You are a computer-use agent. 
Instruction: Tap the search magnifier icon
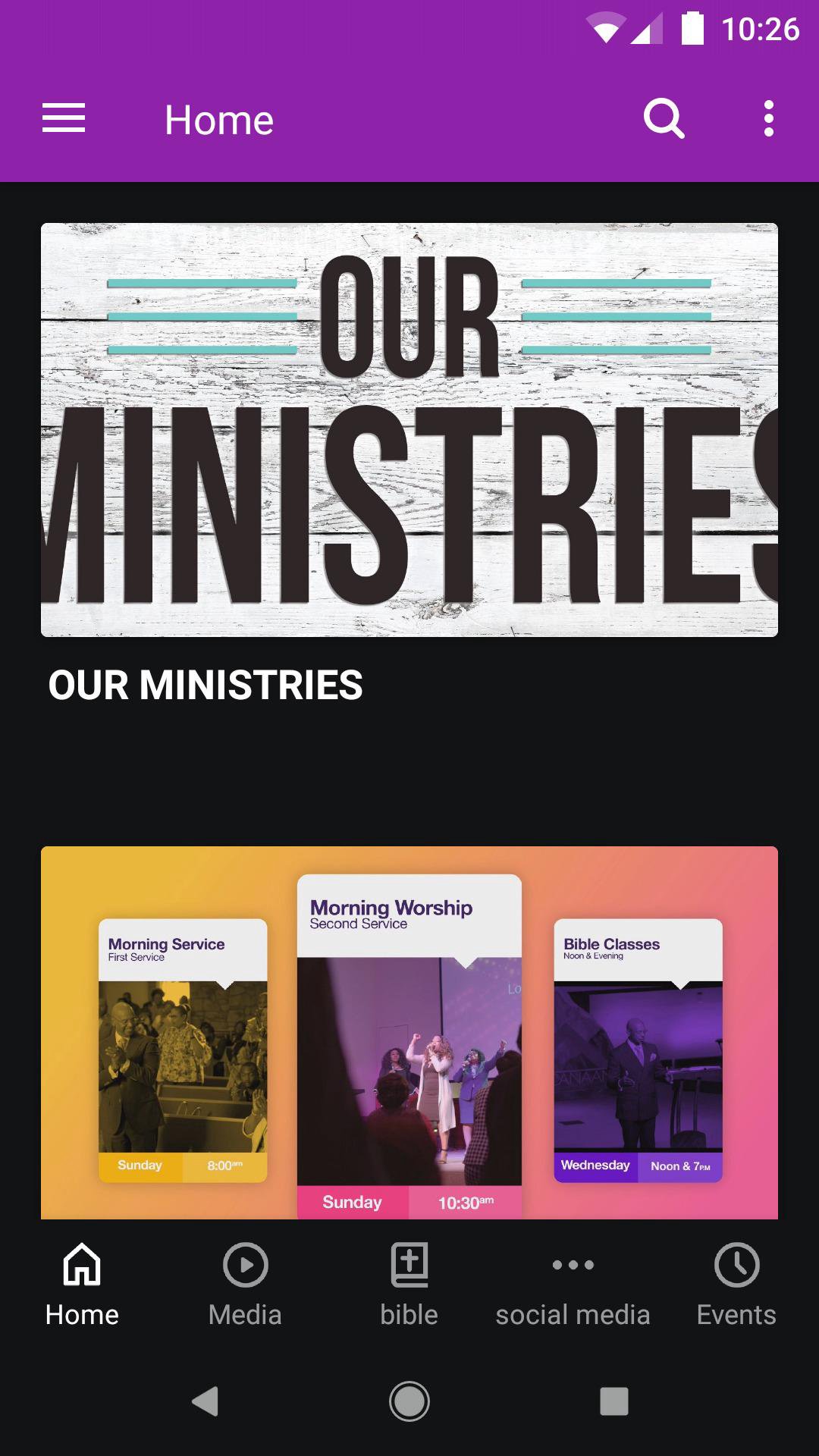(x=664, y=119)
